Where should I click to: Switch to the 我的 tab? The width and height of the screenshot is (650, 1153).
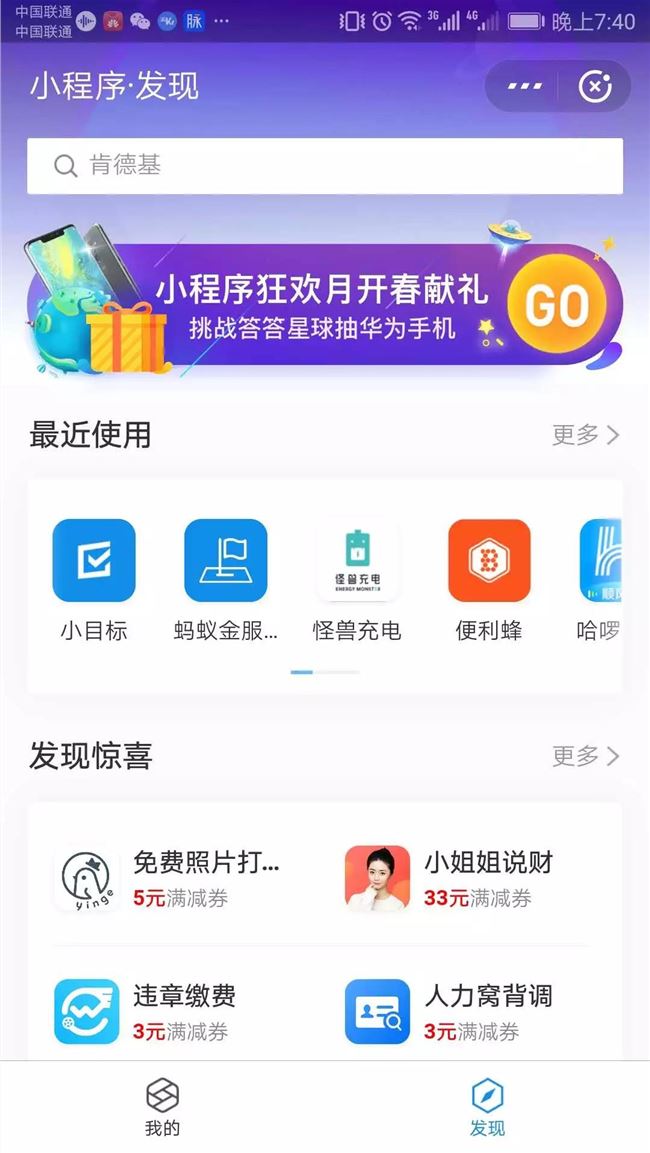tap(163, 1106)
